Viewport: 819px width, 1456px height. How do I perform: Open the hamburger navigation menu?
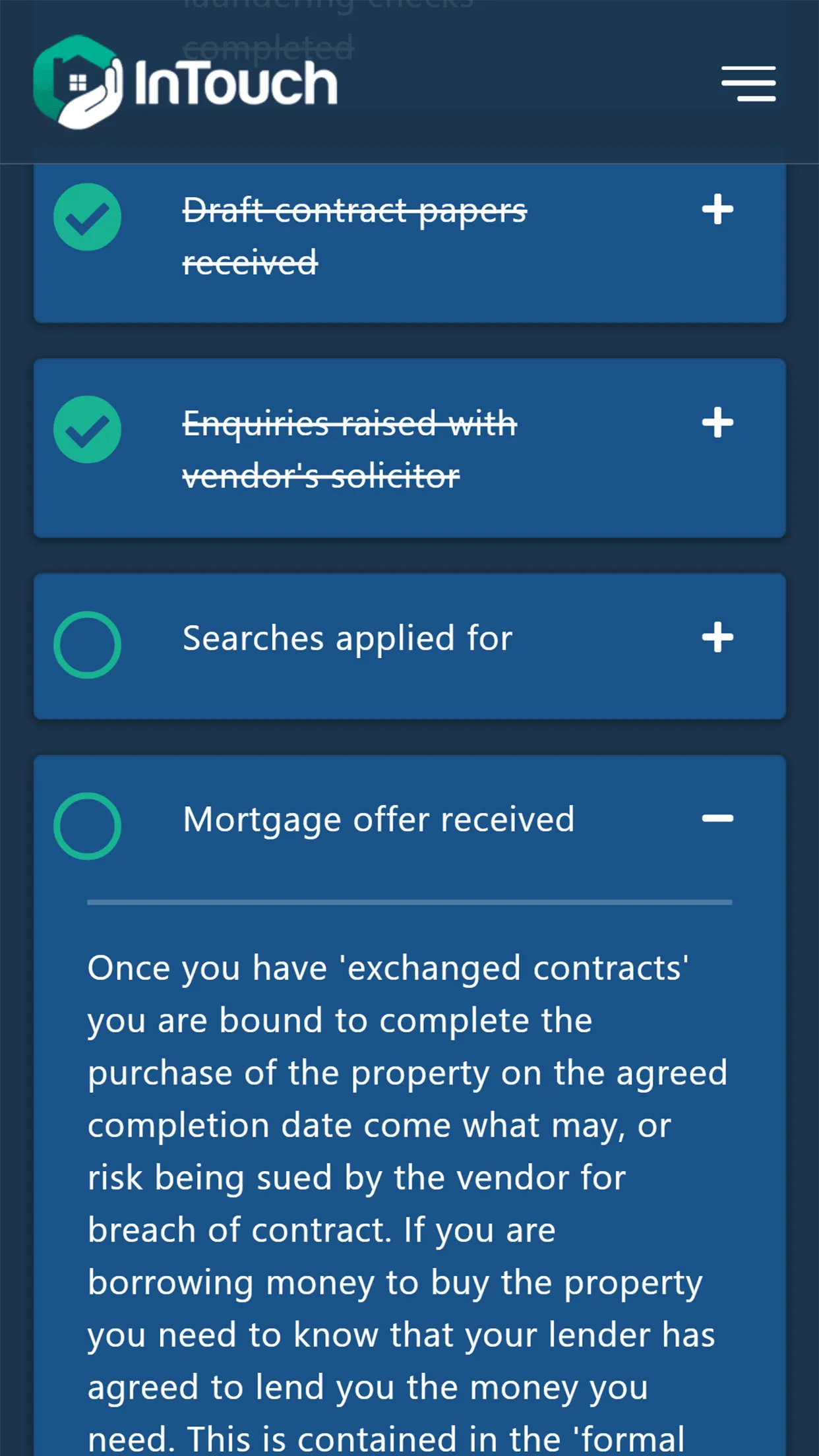[x=748, y=84]
